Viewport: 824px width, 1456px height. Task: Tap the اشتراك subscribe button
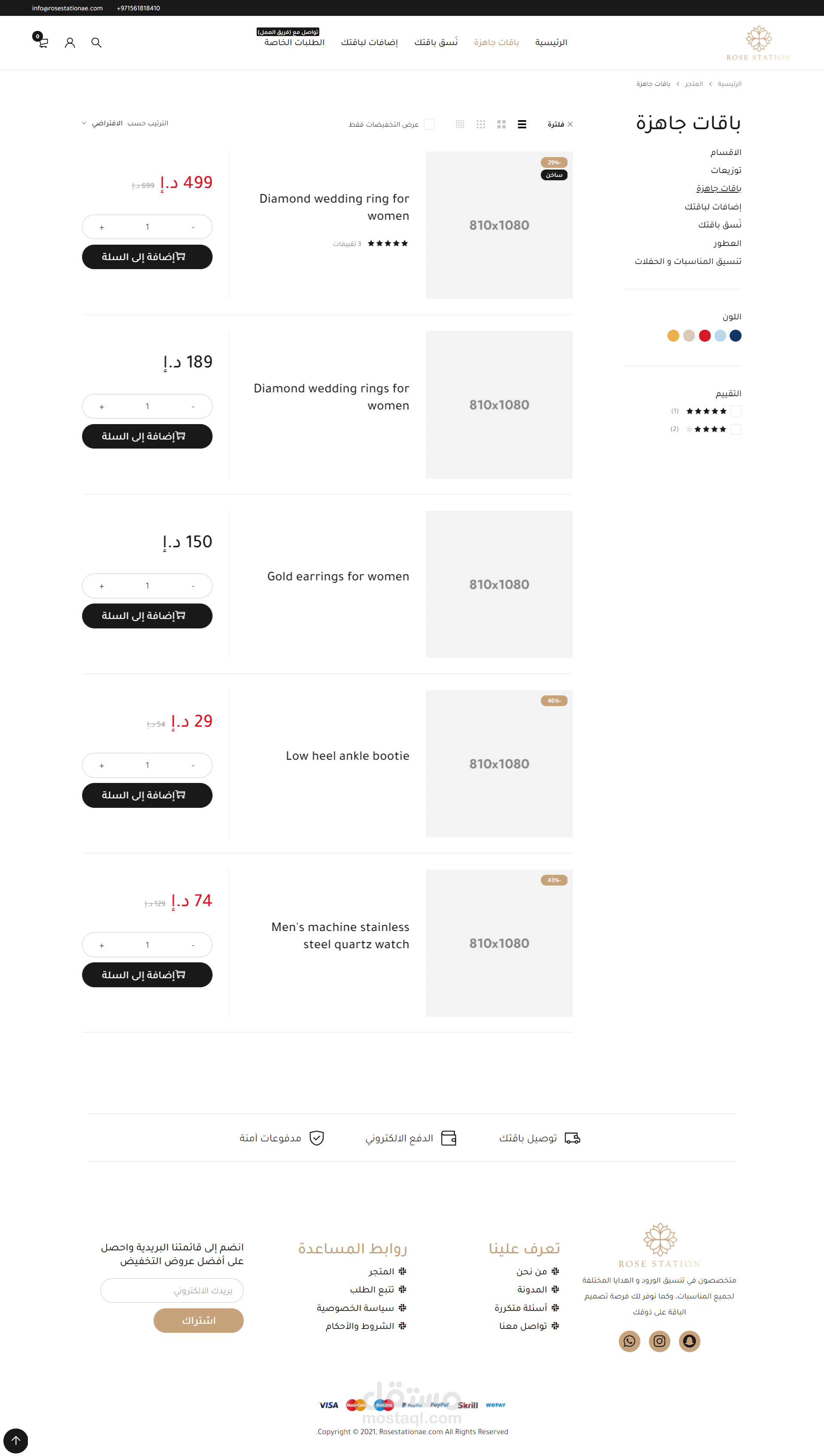tap(198, 1320)
